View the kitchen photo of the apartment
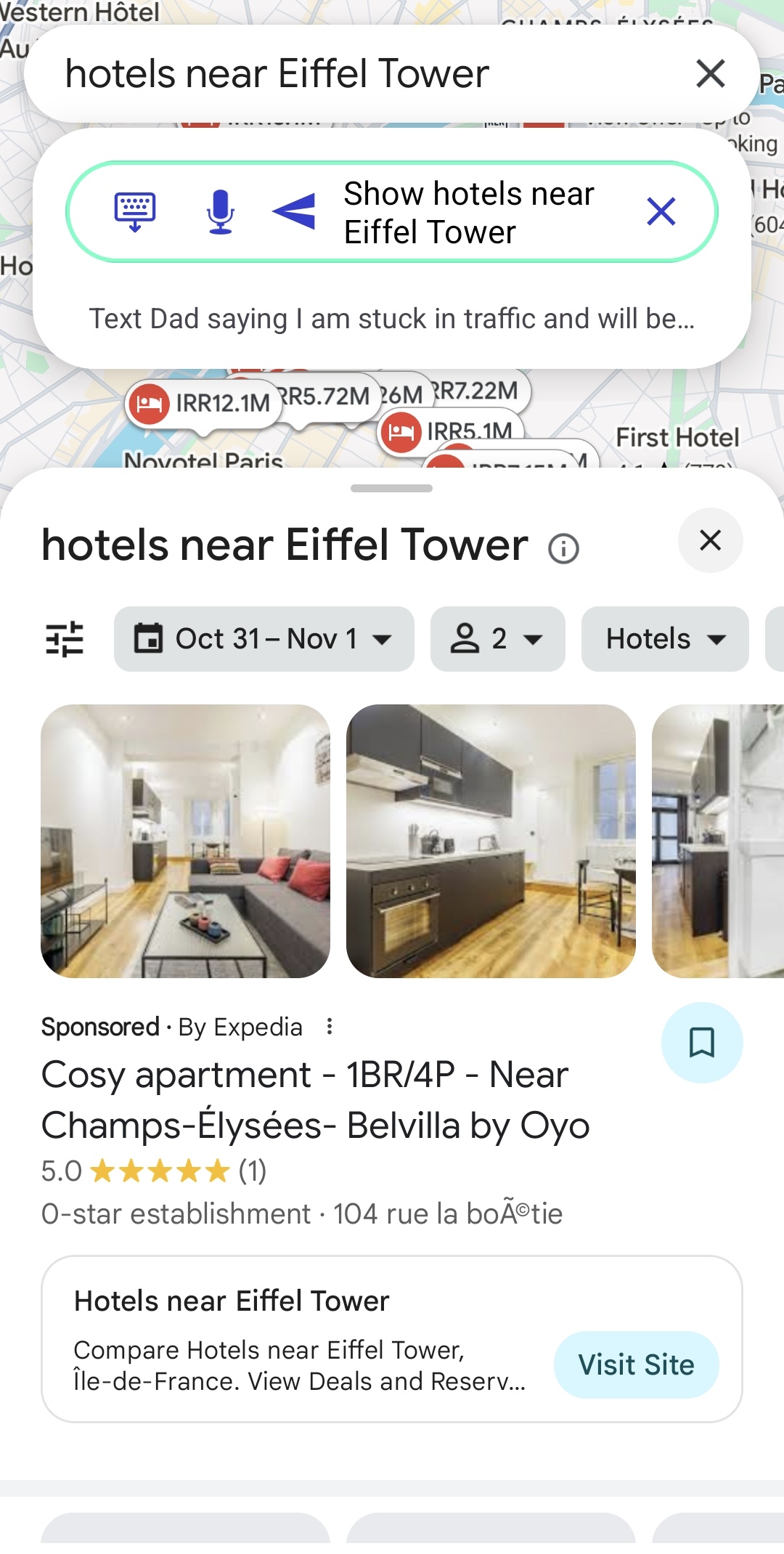 tap(491, 843)
